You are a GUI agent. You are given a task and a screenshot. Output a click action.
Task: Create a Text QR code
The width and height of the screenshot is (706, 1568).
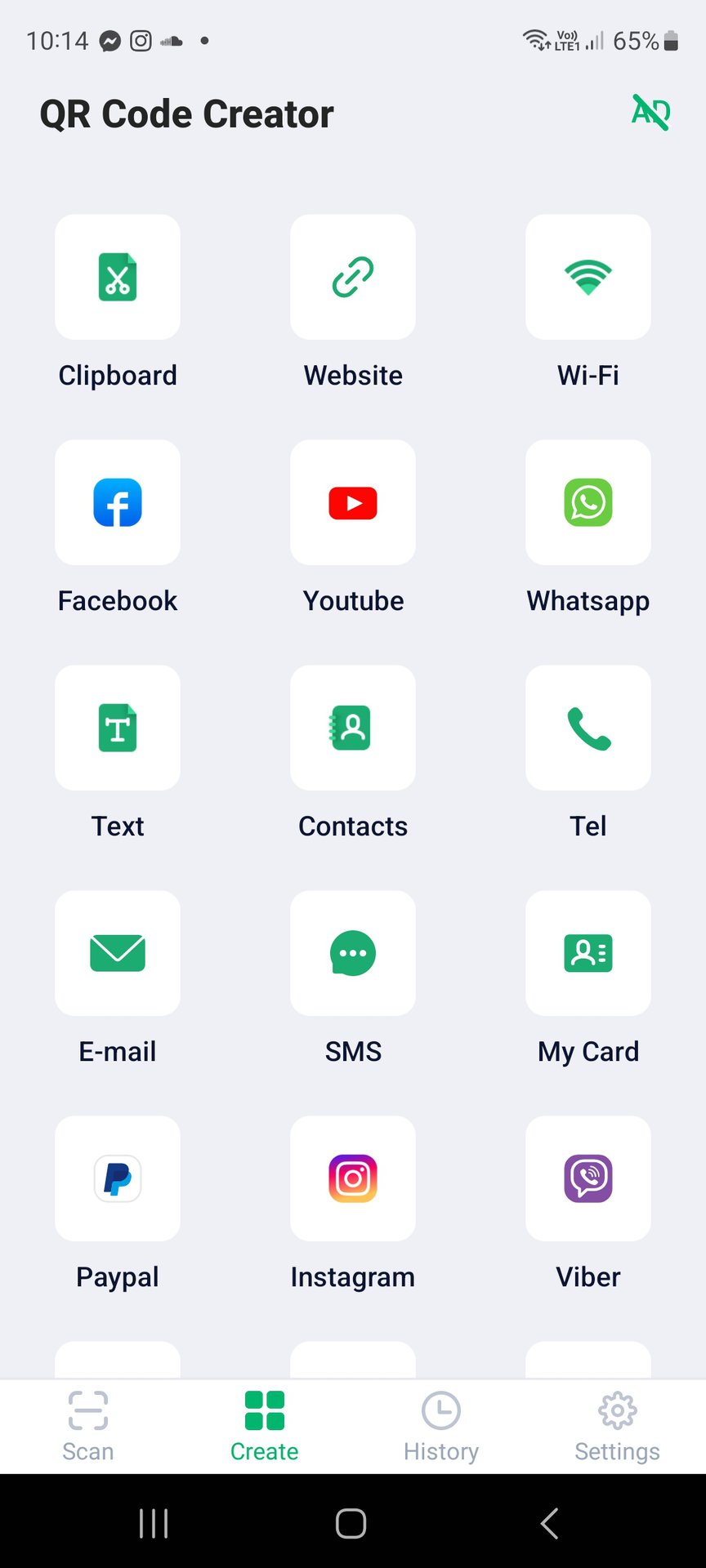tap(118, 728)
